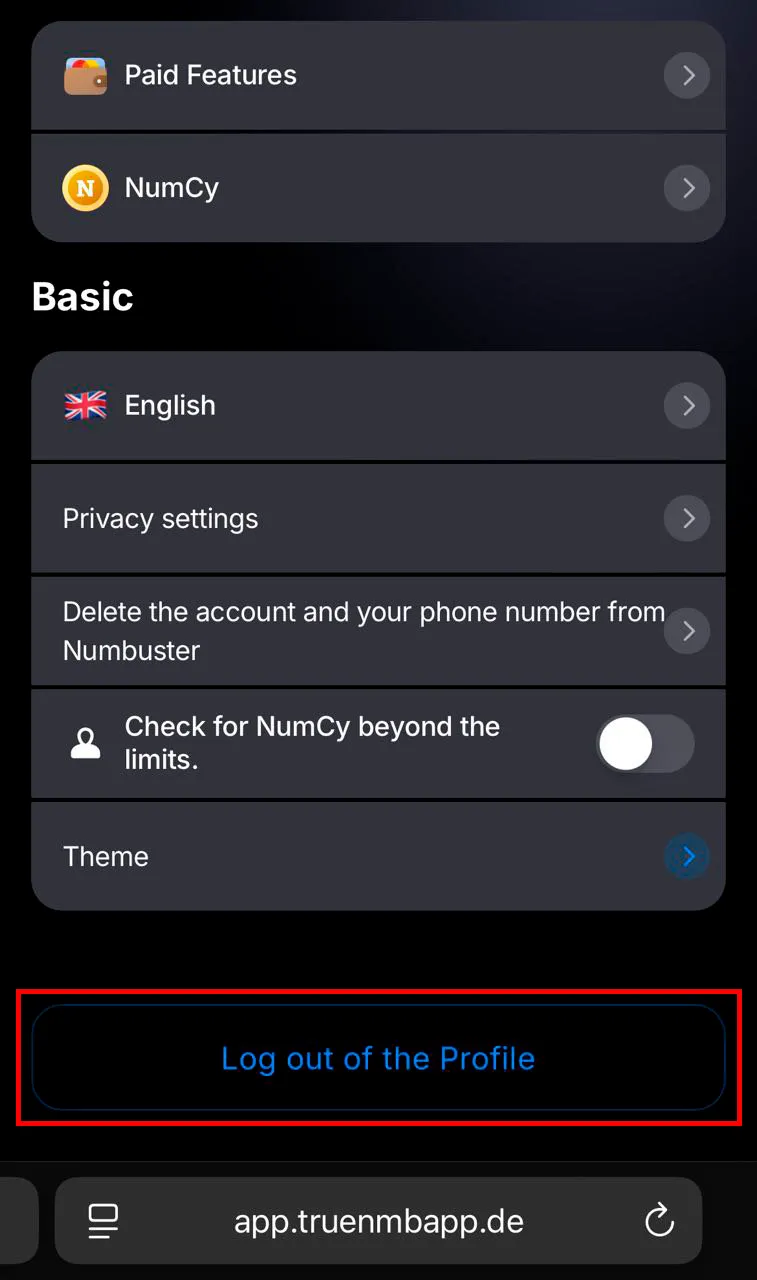757x1280 pixels.
Task: Open the Theme setting
Action: (378, 856)
